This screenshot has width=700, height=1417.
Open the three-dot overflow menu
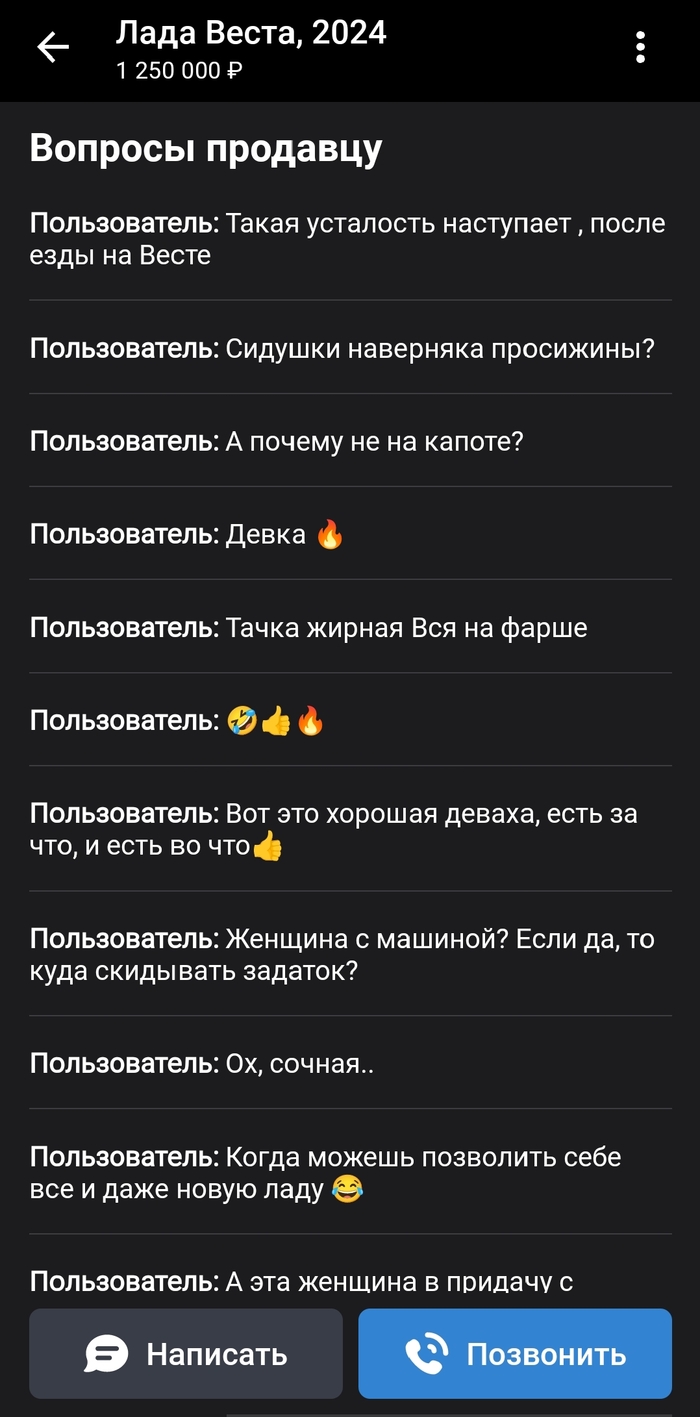coord(640,47)
